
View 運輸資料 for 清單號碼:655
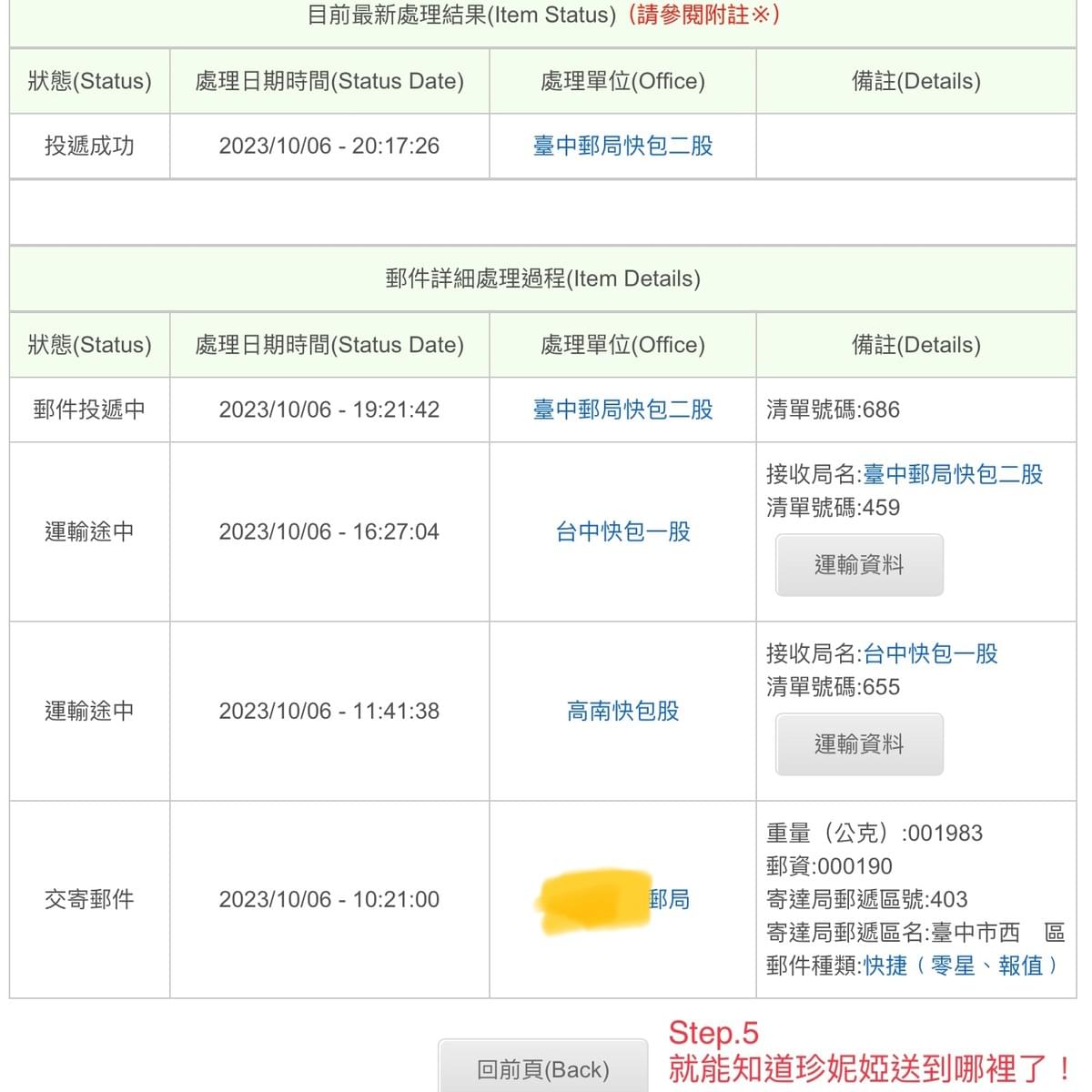coord(859,744)
